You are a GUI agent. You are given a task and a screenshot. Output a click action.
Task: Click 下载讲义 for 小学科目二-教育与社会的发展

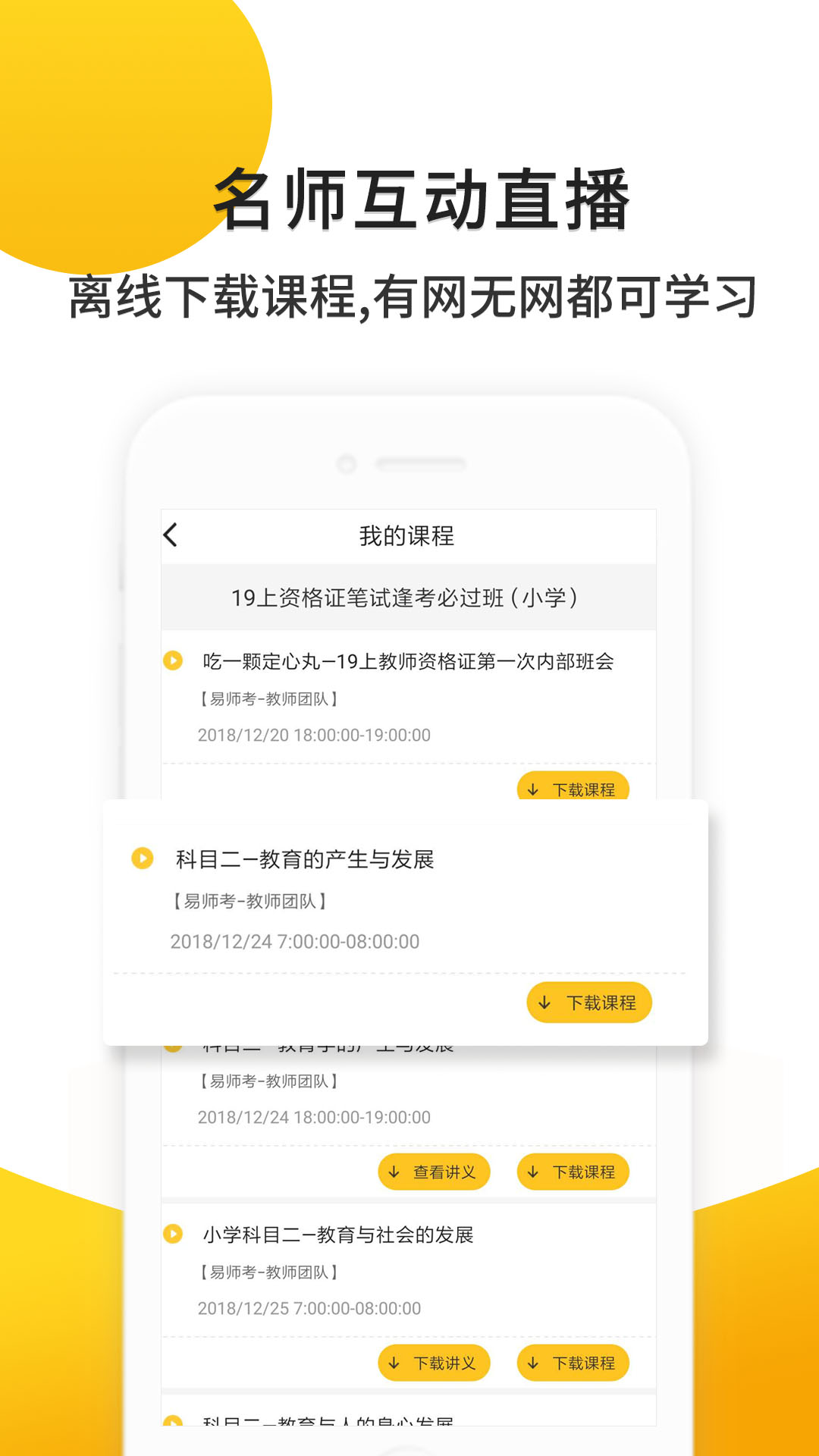point(434,1362)
